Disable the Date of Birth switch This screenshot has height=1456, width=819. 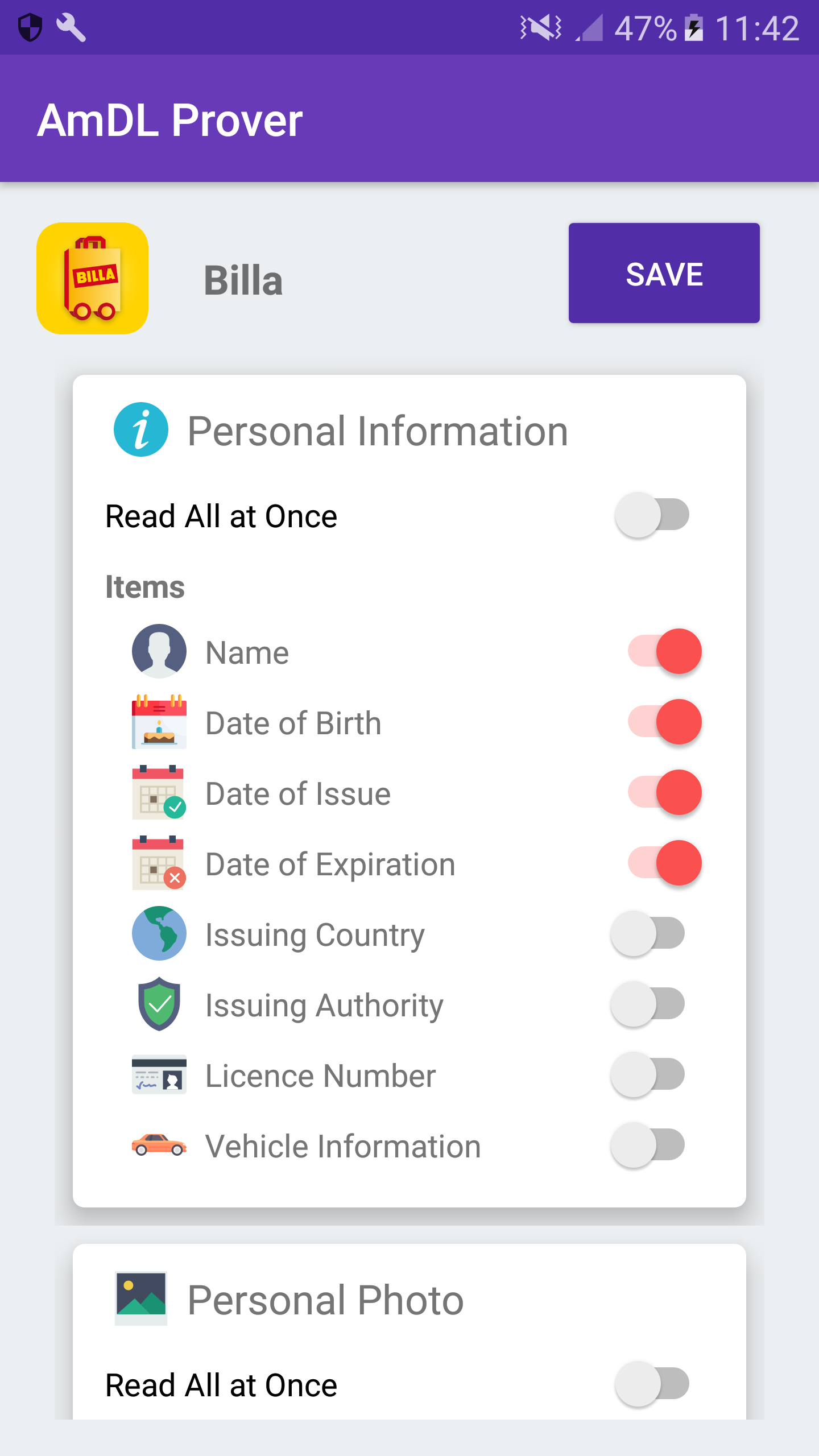664,722
